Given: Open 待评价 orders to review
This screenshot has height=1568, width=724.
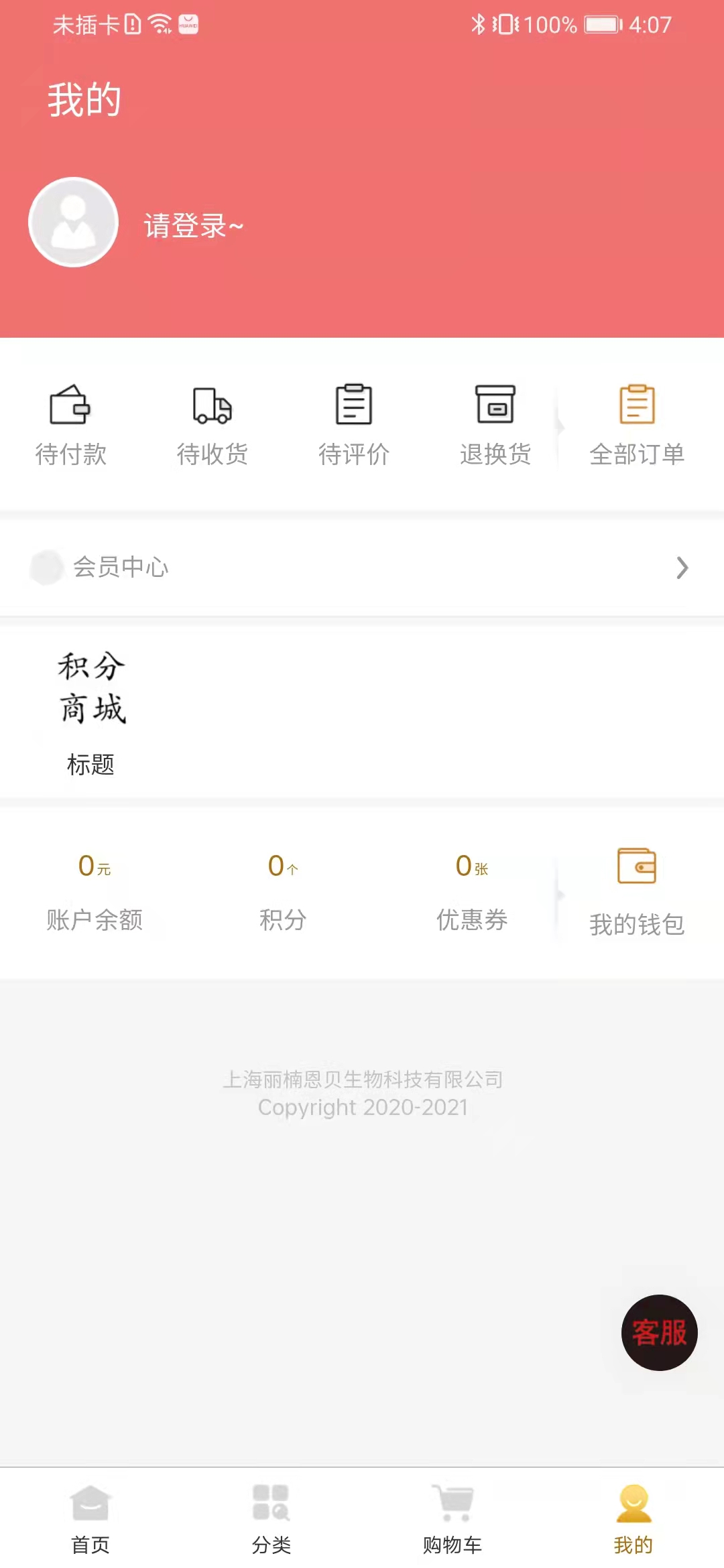Looking at the screenshot, I should [354, 424].
